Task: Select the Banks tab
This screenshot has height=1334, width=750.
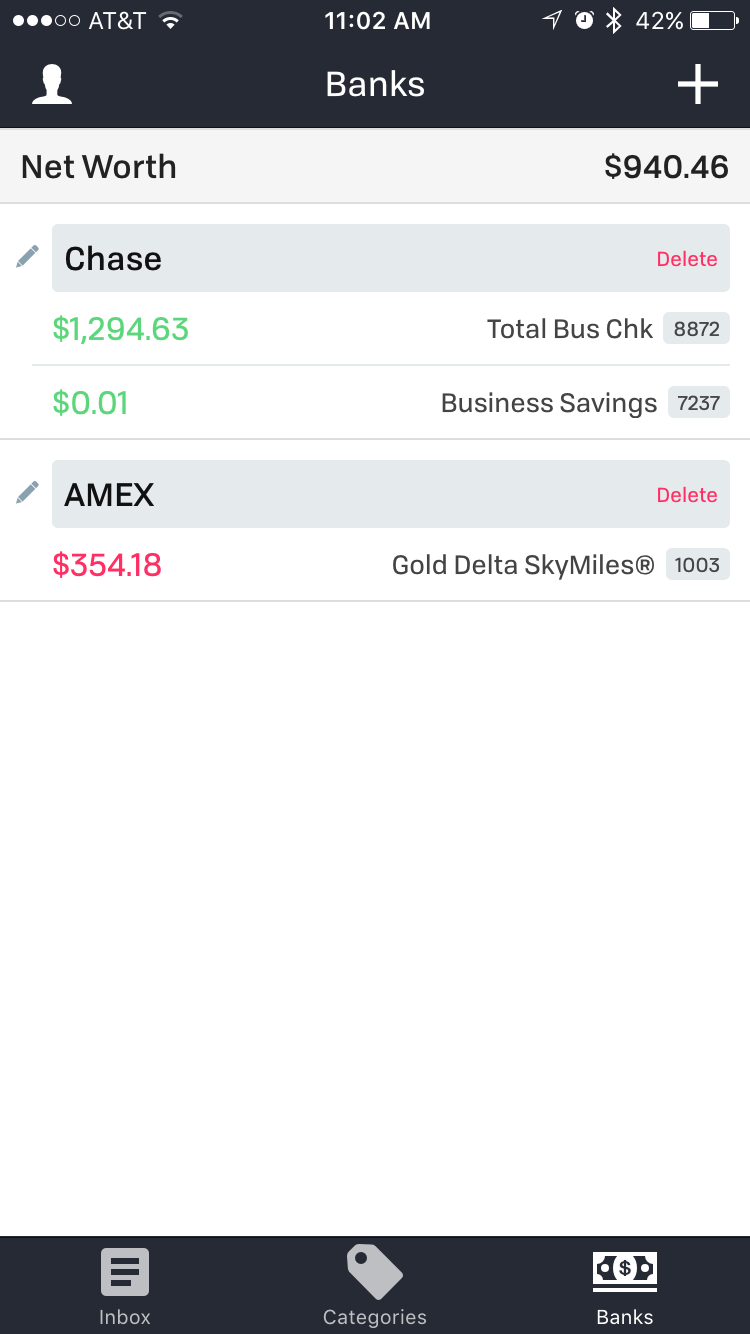Action: tap(625, 1286)
